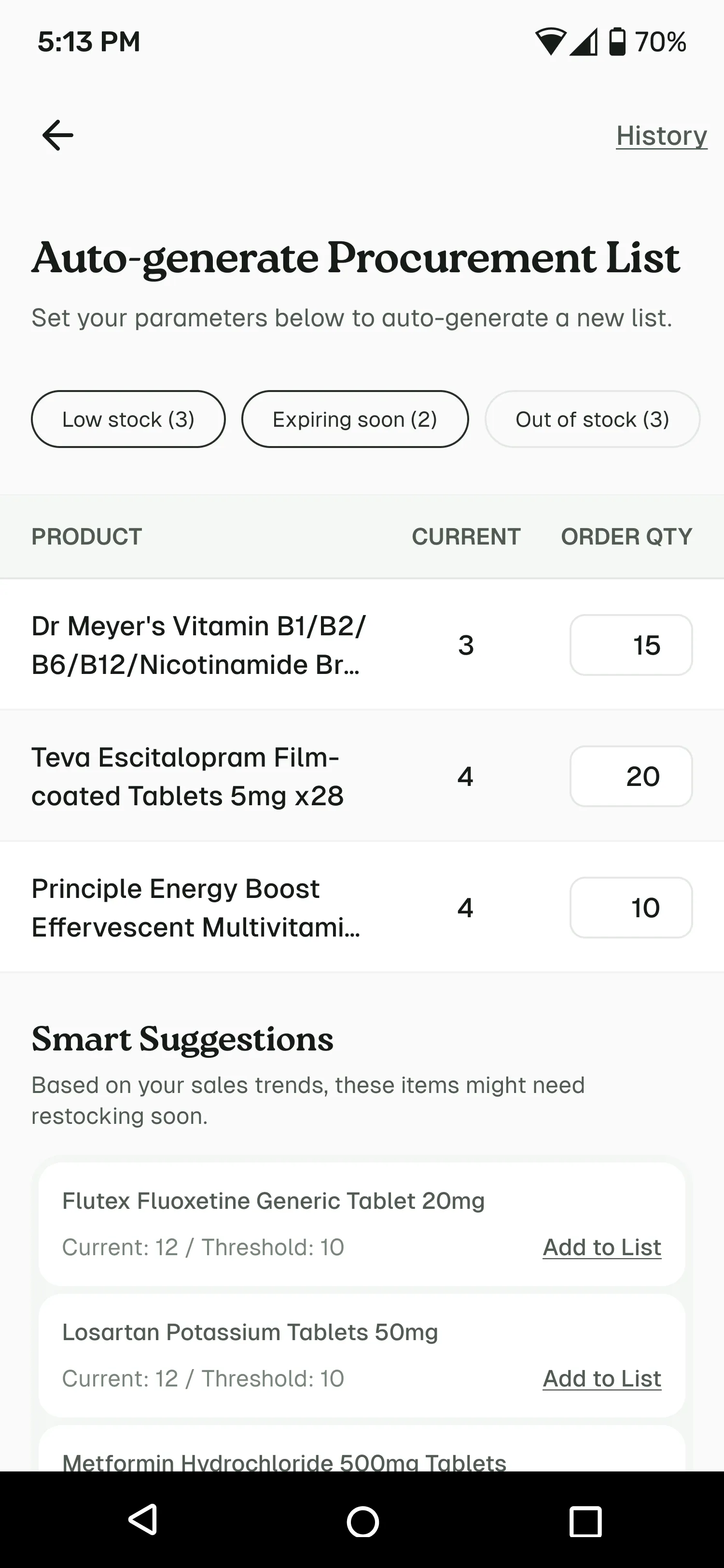Add Losartan Potassium Tablets to the list
This screenshot has width=724, height=1568.
pos(601,1379)
